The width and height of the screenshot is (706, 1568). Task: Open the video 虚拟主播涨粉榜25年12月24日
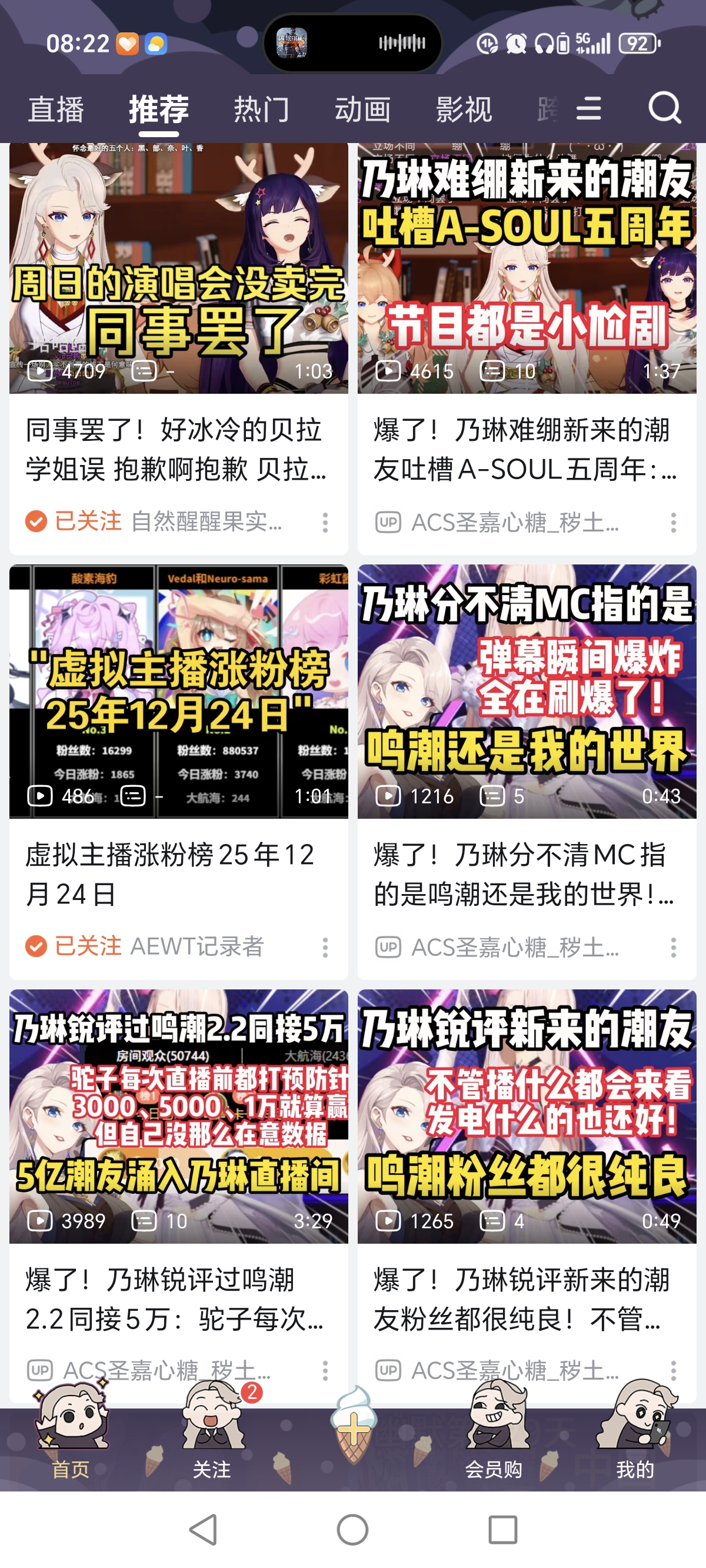click(x=178, y=691)
